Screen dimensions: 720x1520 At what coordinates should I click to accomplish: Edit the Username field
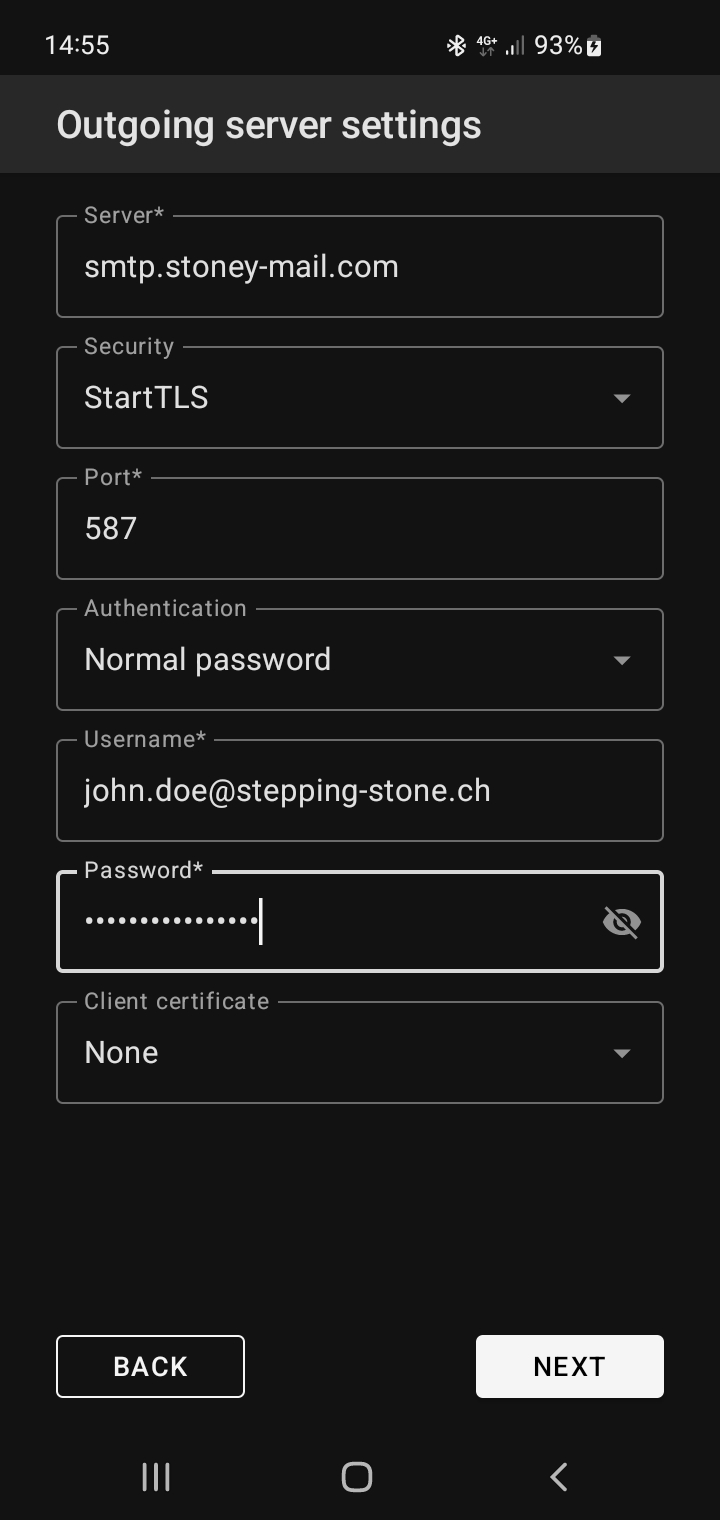[360, 791]
